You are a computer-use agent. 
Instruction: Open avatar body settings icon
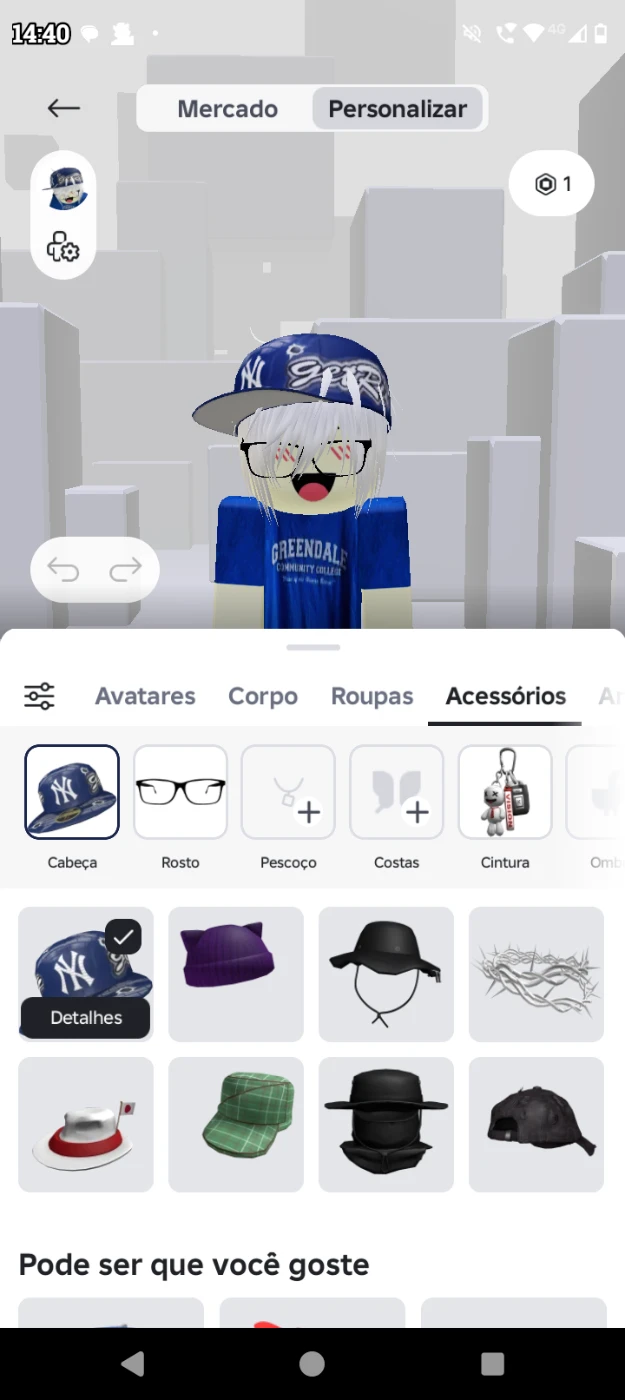pyautogui.click(x=63, y=246)
